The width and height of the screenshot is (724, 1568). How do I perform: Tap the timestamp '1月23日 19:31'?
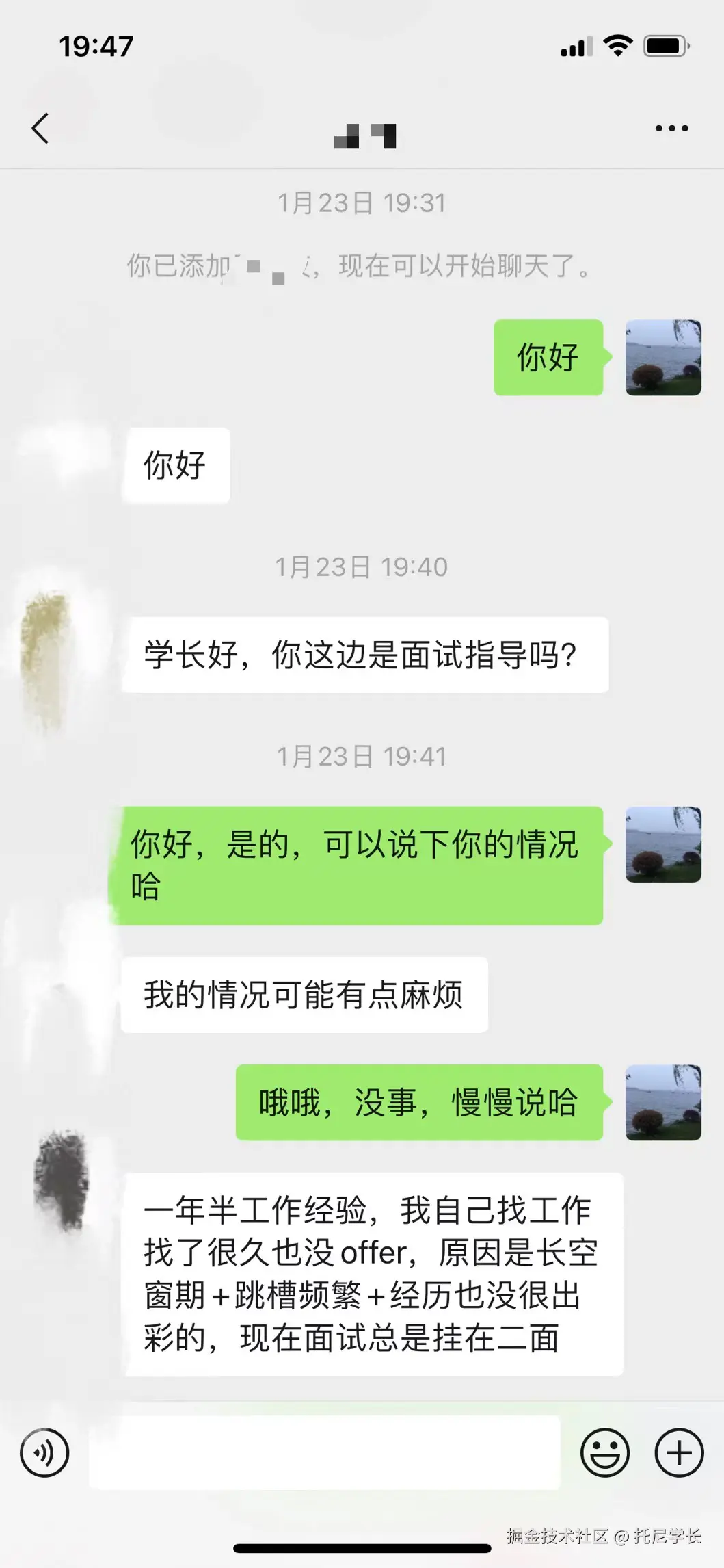coord(362,201)
